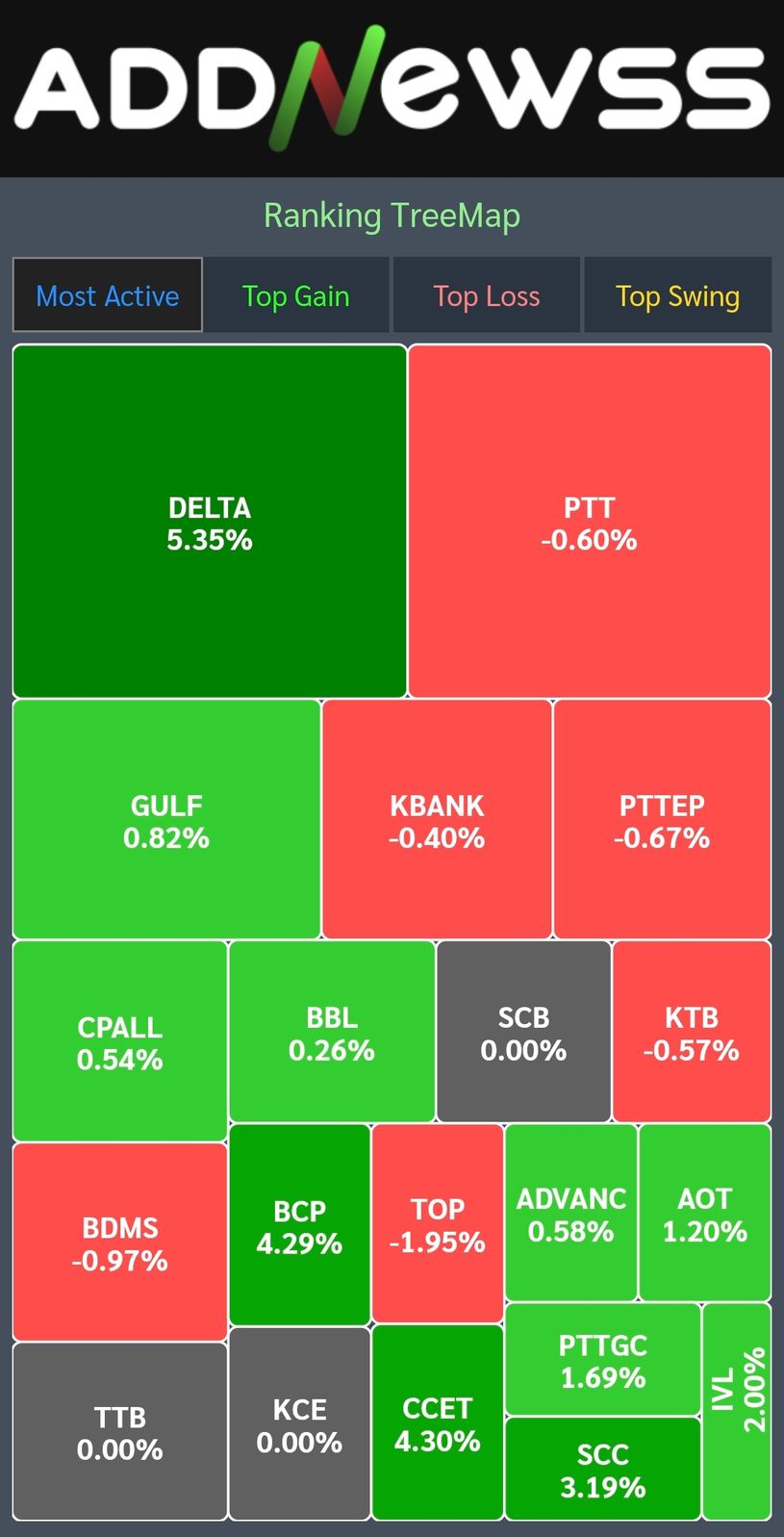This screenshot has height=1537, width=784.
Task: Open the BDMS -0.97% tile
Action: (120, 1242)
